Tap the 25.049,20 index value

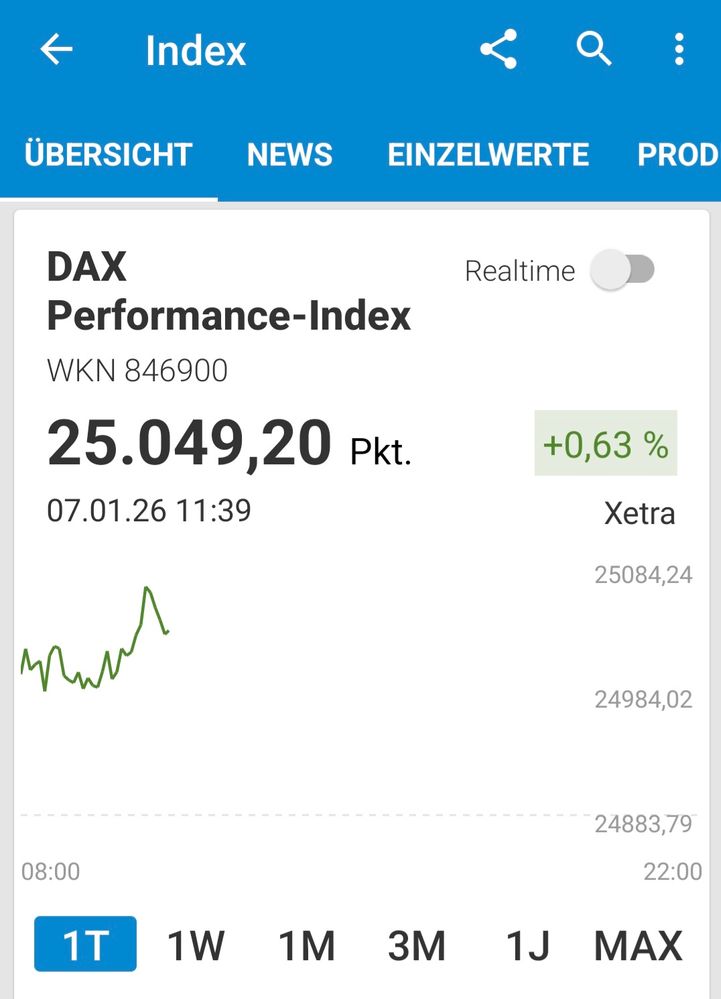click(x=190, y=440)
